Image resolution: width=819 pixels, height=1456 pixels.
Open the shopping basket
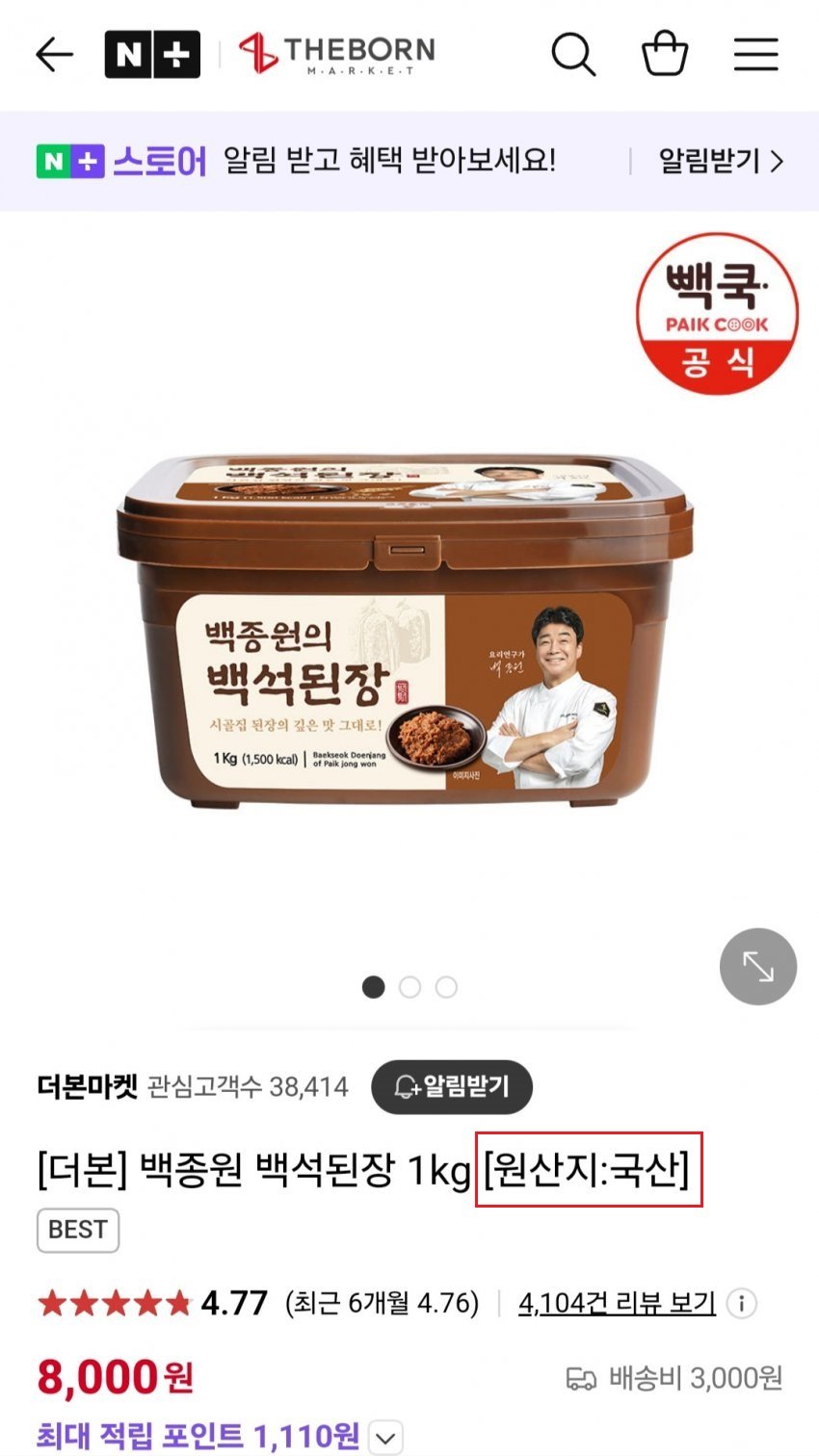pos(665,54)
